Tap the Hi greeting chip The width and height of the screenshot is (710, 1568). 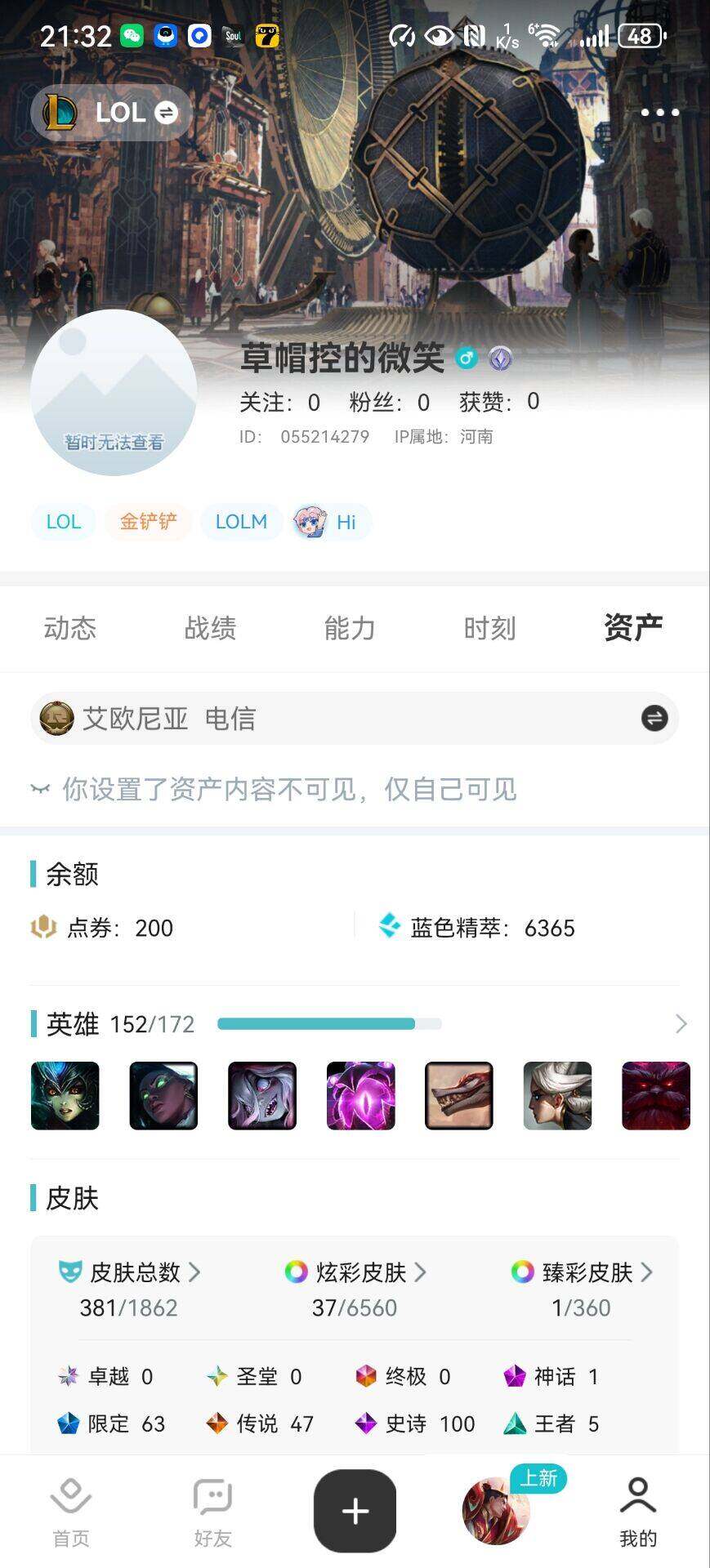[332, 522]
